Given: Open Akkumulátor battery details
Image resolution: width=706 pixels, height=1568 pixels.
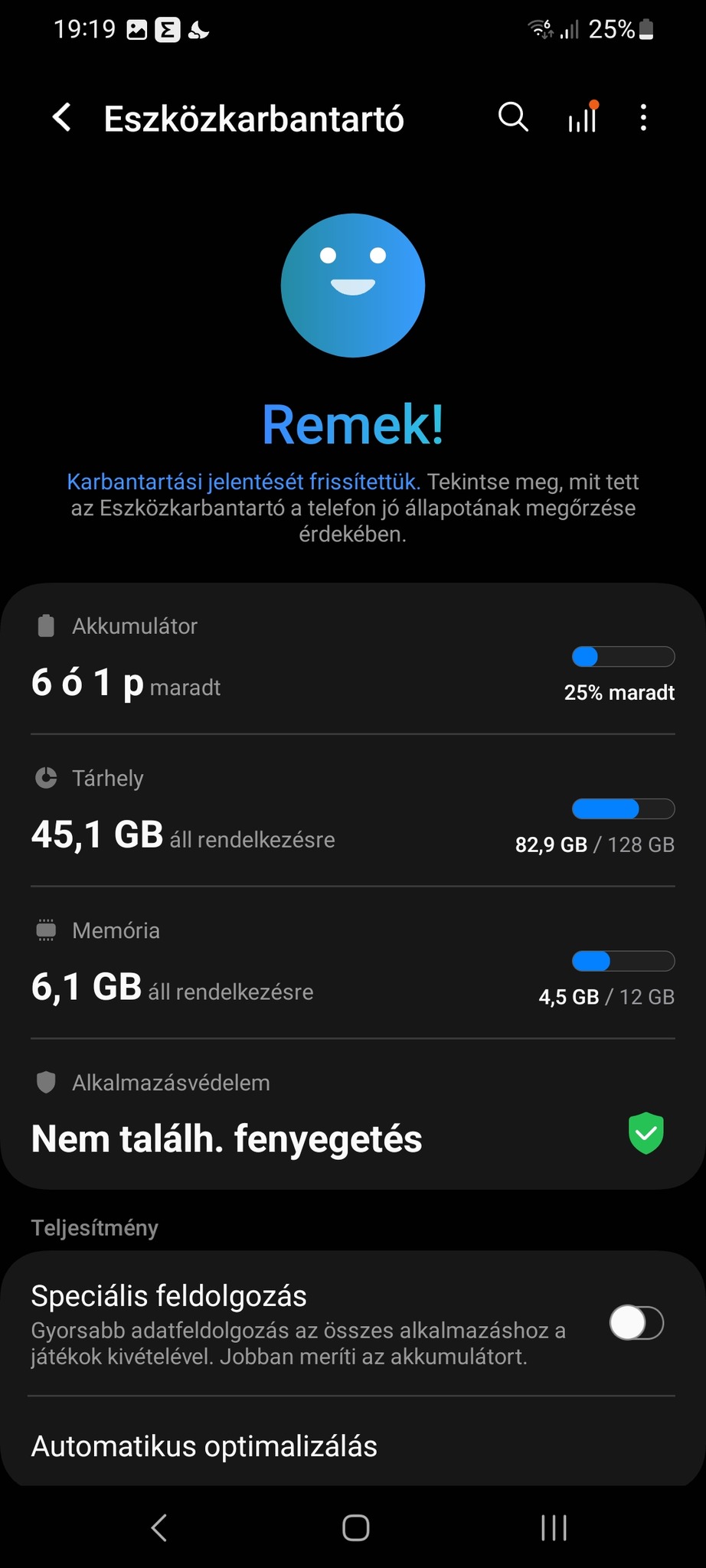Looking at the screenshot, I should [x=352, y=660].
